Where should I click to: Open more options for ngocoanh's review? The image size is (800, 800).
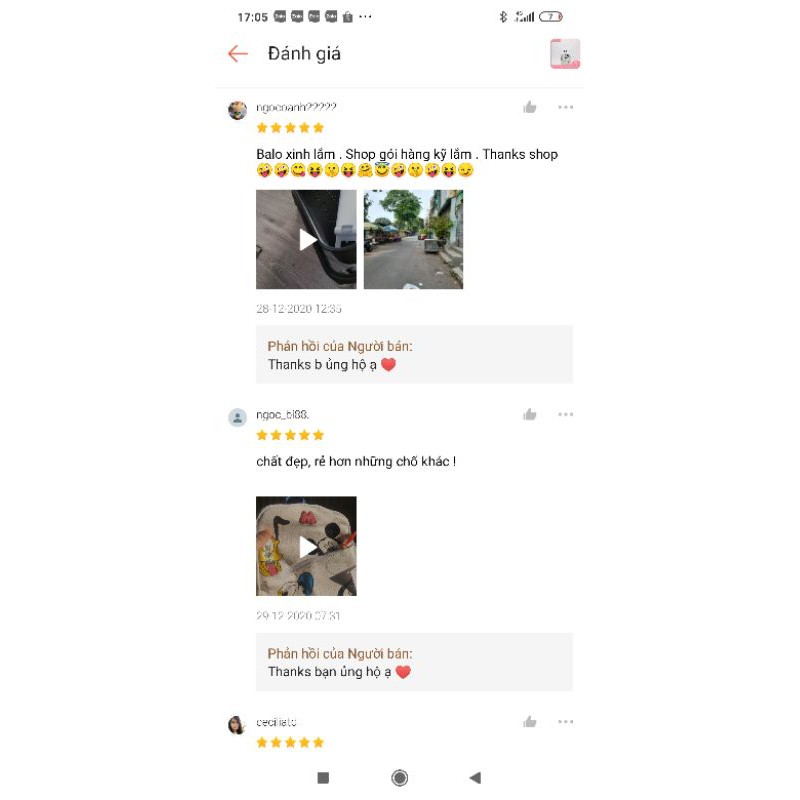point(565,107)
